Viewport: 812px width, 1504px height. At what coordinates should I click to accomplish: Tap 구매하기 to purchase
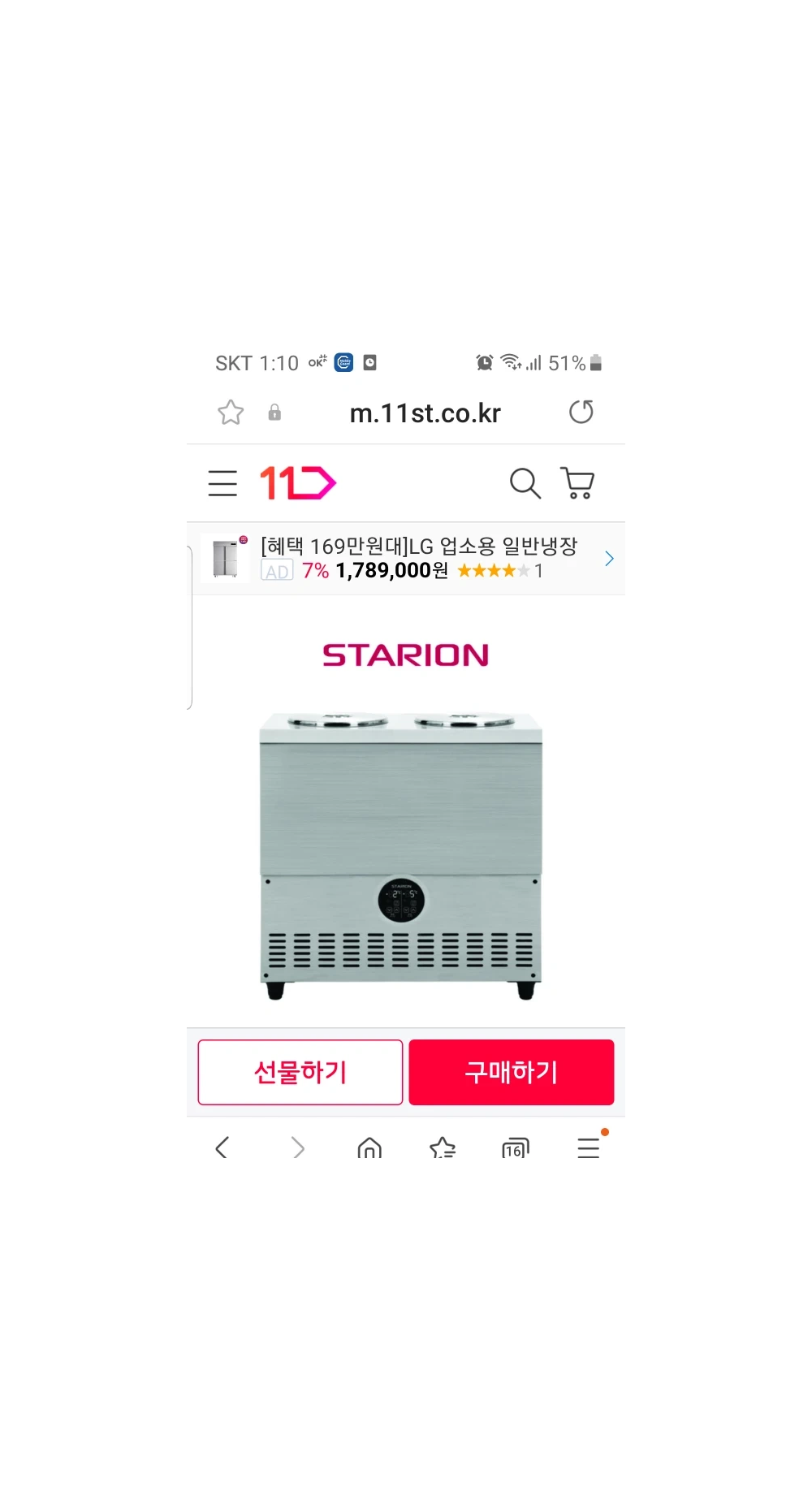tap(512, 1072)
